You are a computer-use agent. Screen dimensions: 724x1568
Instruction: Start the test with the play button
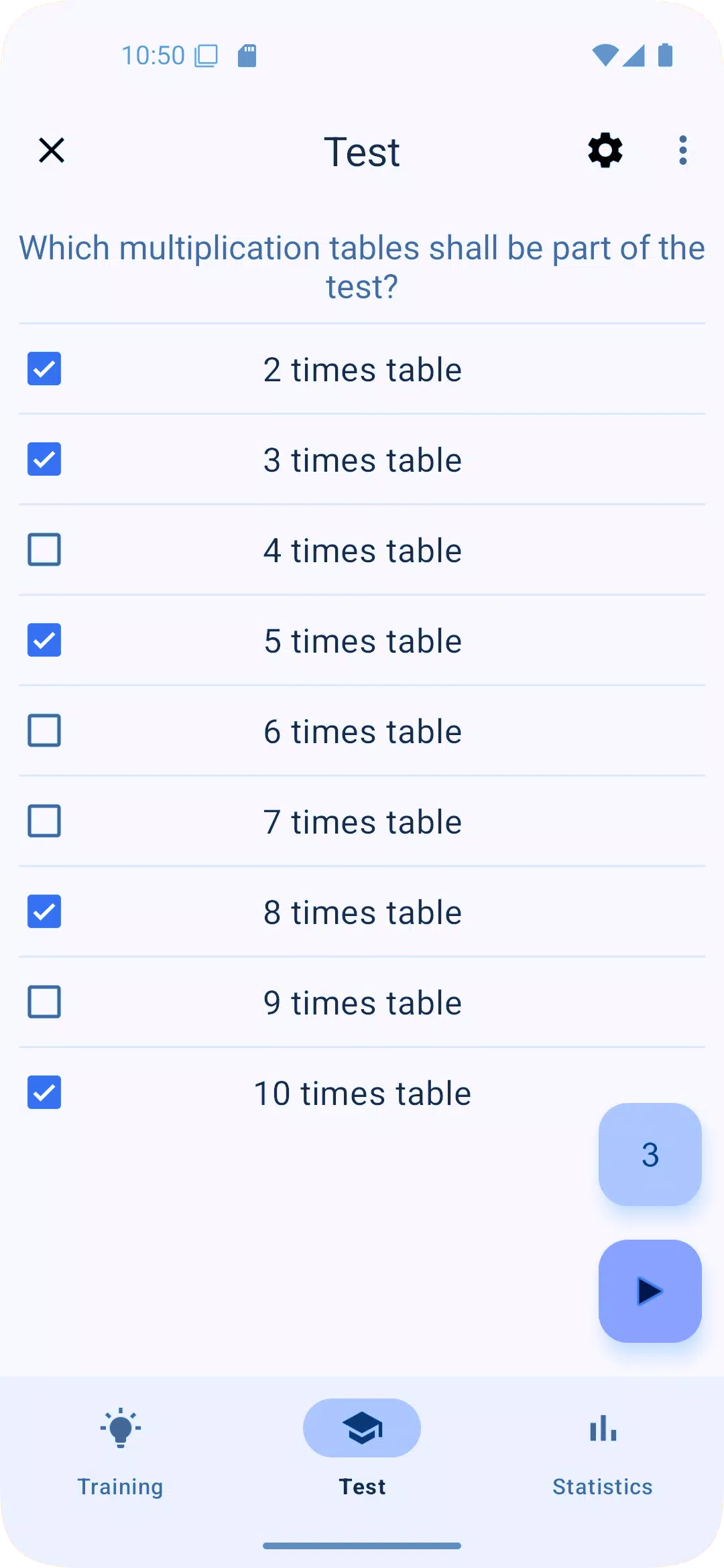pos(650,1292)
